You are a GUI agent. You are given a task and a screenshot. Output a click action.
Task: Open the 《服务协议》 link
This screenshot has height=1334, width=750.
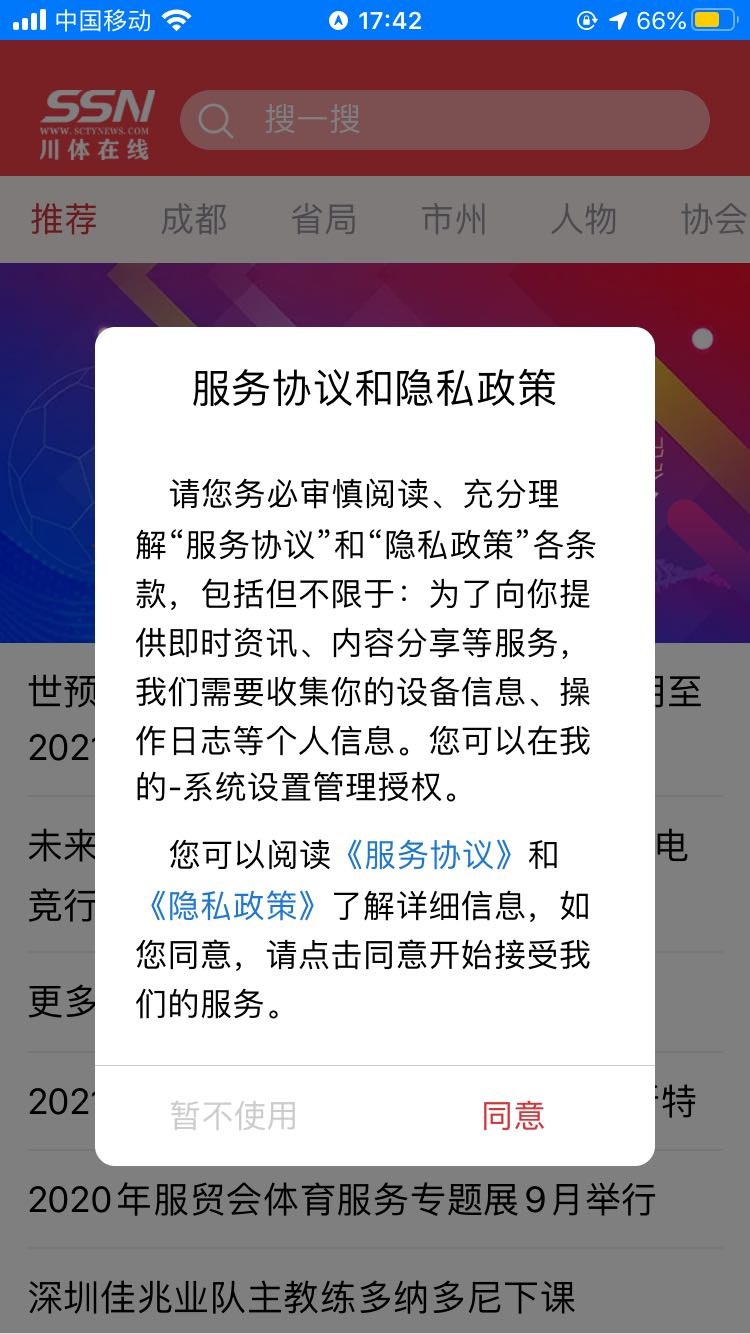[x=429, y=856]
